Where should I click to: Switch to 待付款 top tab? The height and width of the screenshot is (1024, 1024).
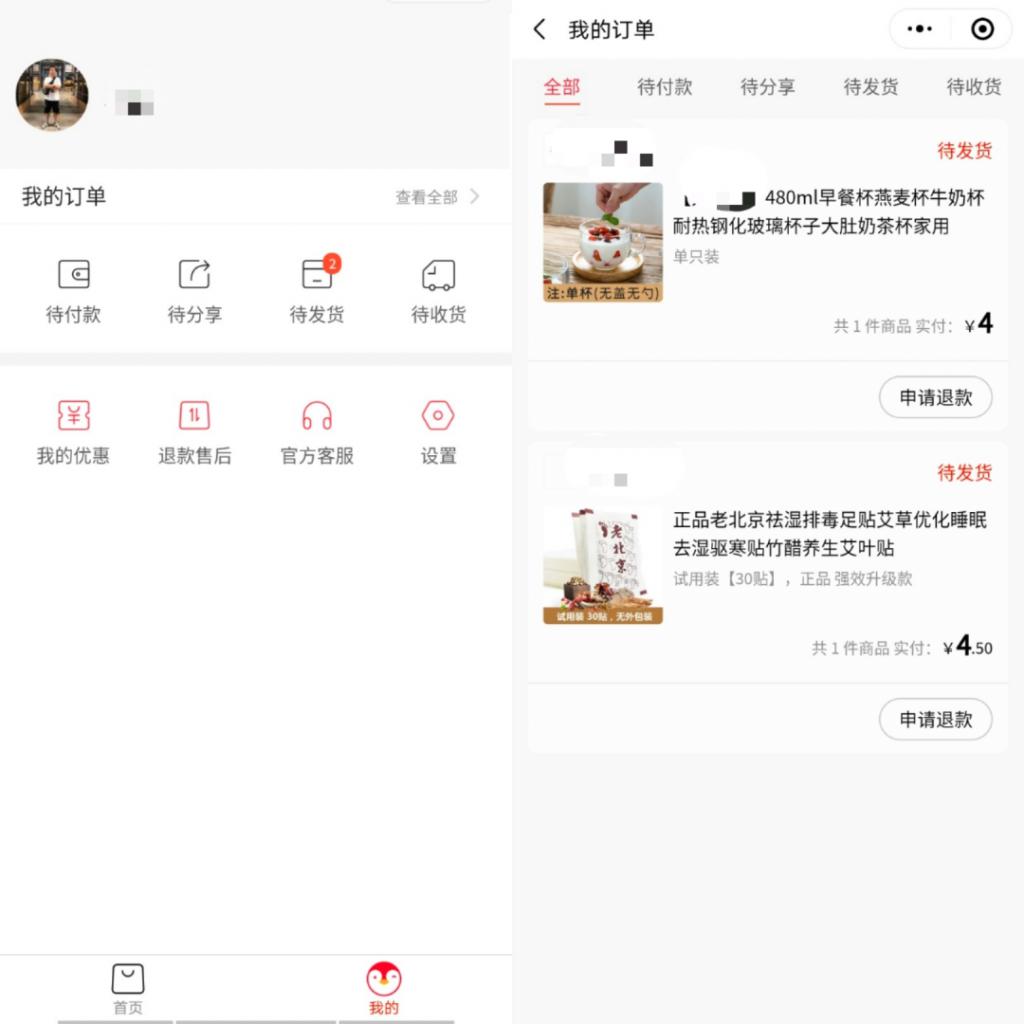tap(665, 87)
